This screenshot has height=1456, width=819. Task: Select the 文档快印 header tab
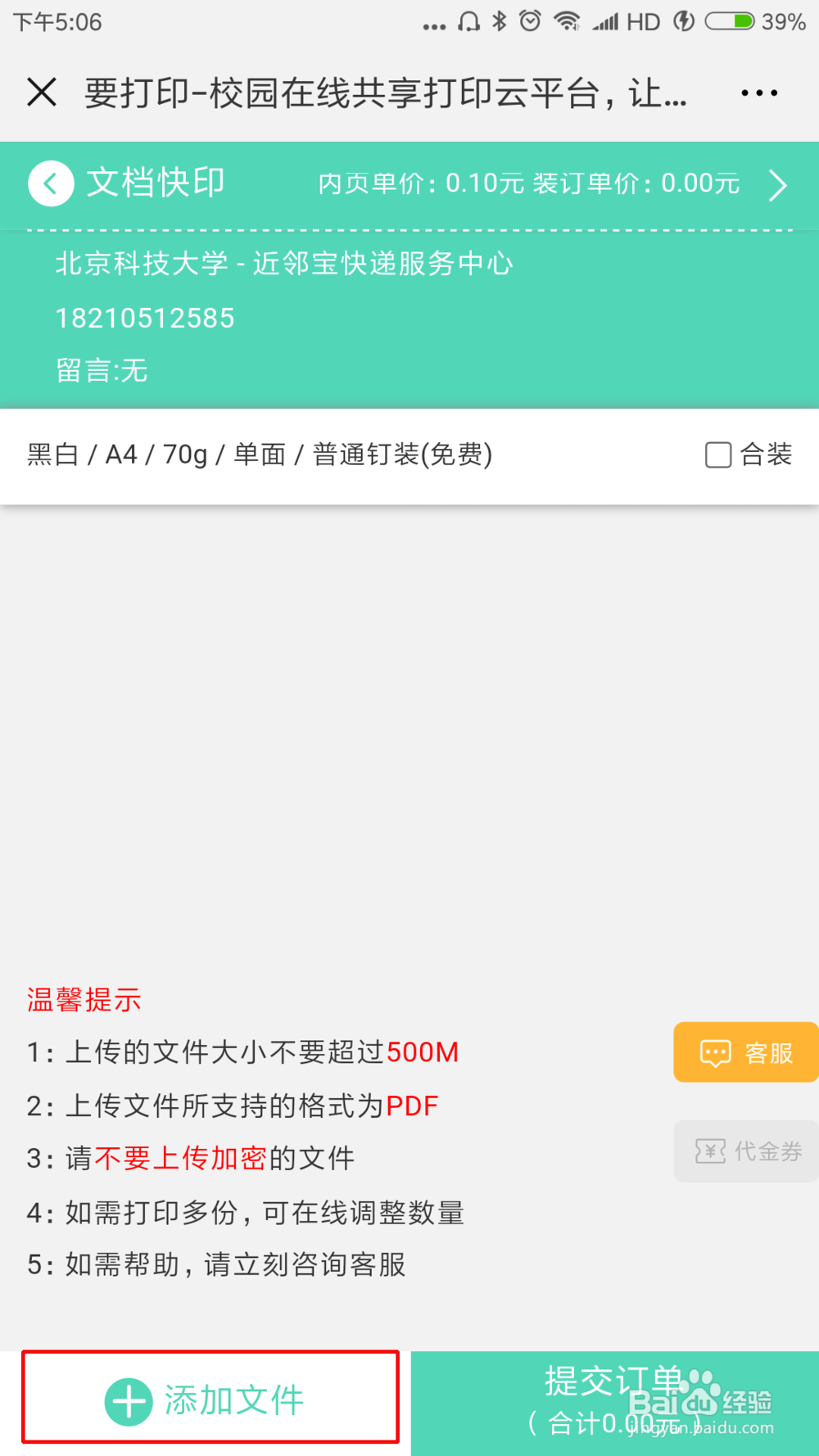click(x=155, y=183)
